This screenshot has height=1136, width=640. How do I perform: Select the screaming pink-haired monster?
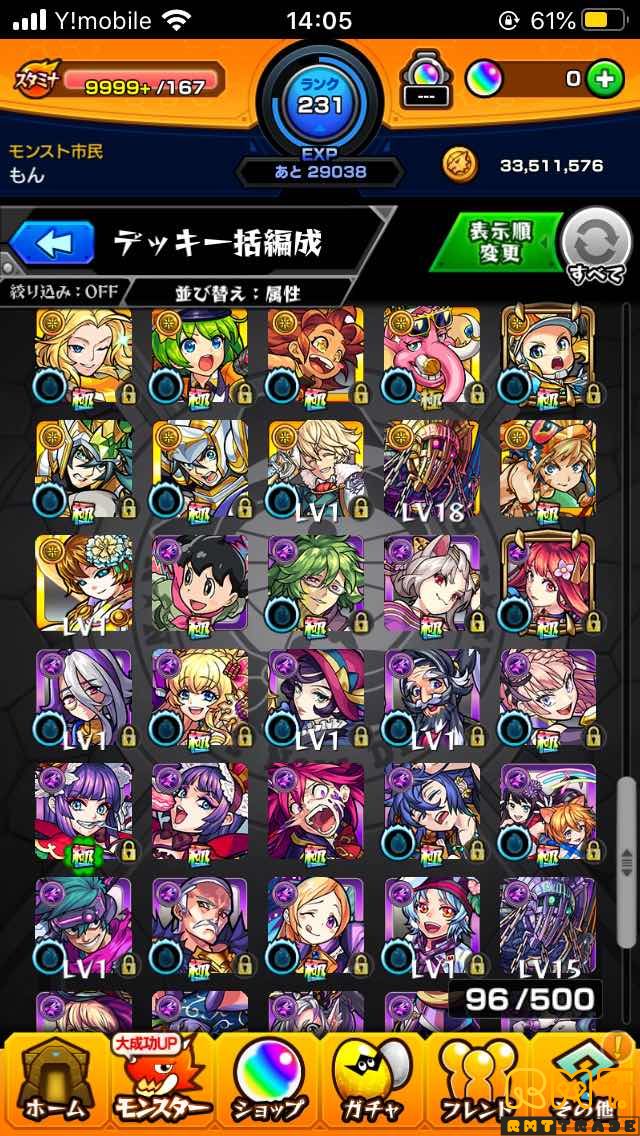(315, 812)
